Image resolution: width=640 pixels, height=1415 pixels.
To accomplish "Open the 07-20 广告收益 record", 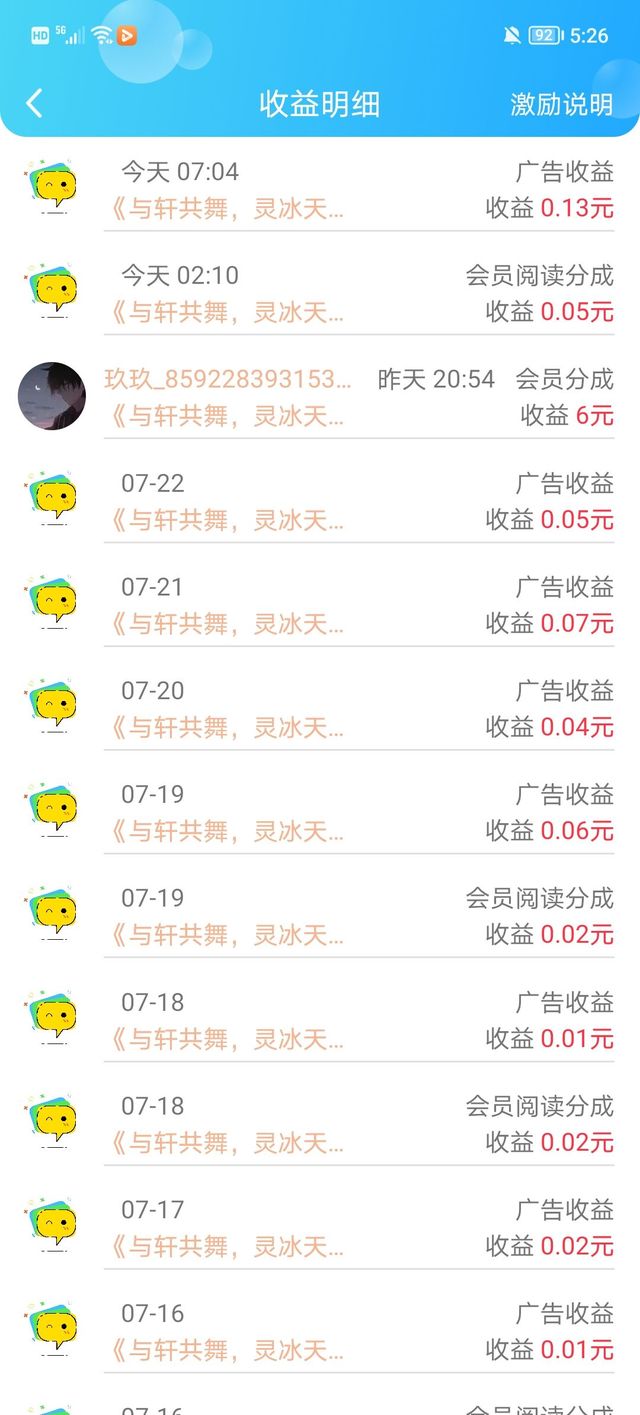I will tap(358, 710).
